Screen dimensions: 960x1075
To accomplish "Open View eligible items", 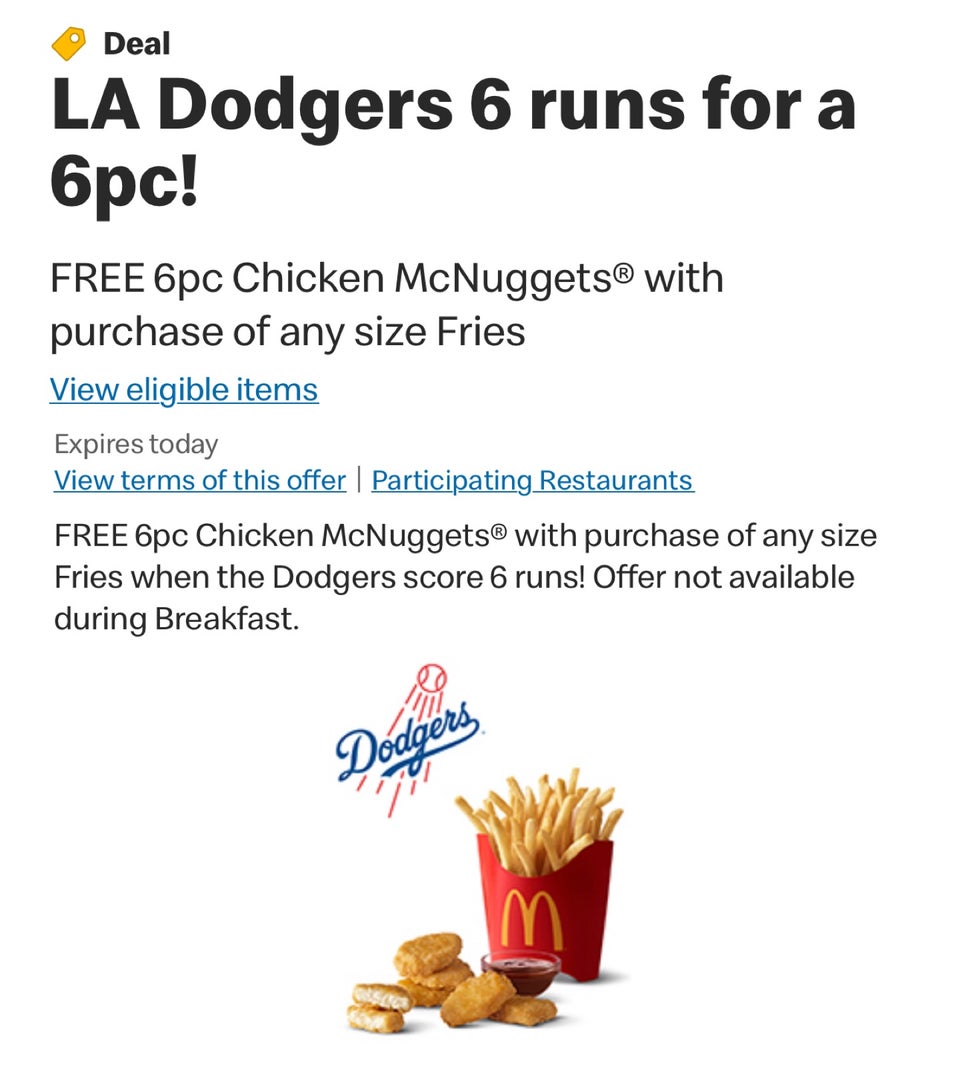I will coord(184,390).
